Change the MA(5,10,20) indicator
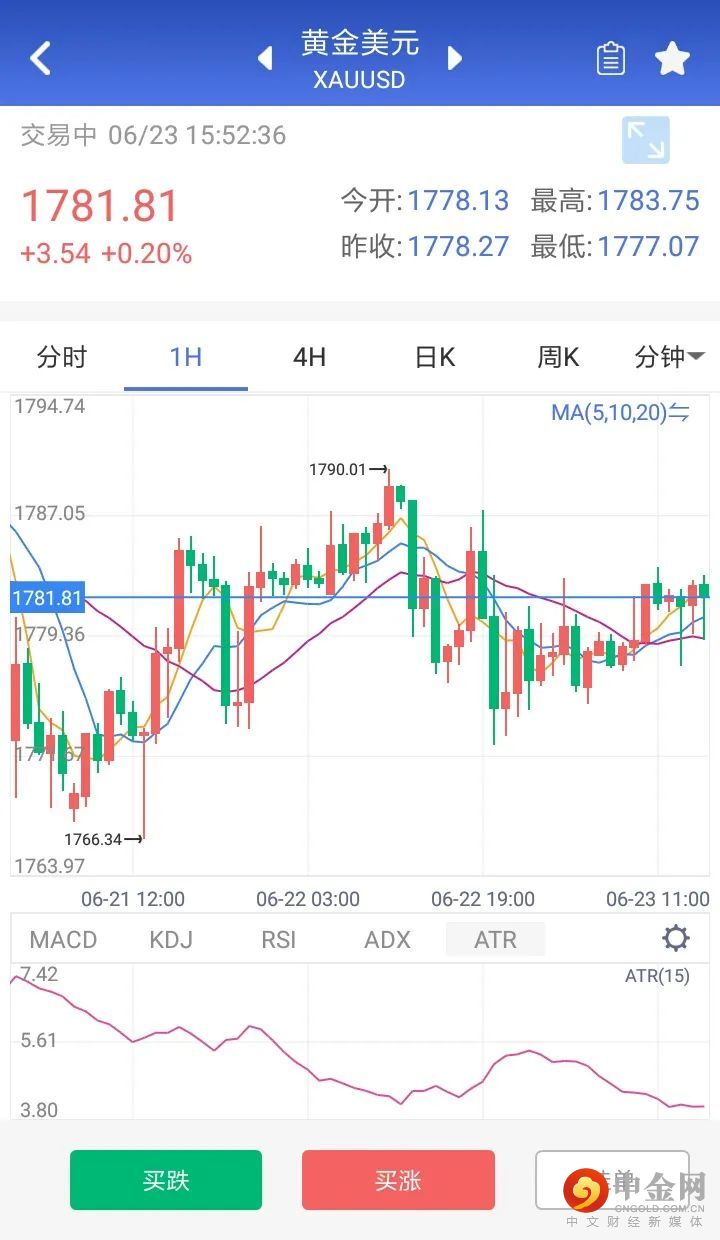This screenshot has height=1240, width=720. (620, 412)
